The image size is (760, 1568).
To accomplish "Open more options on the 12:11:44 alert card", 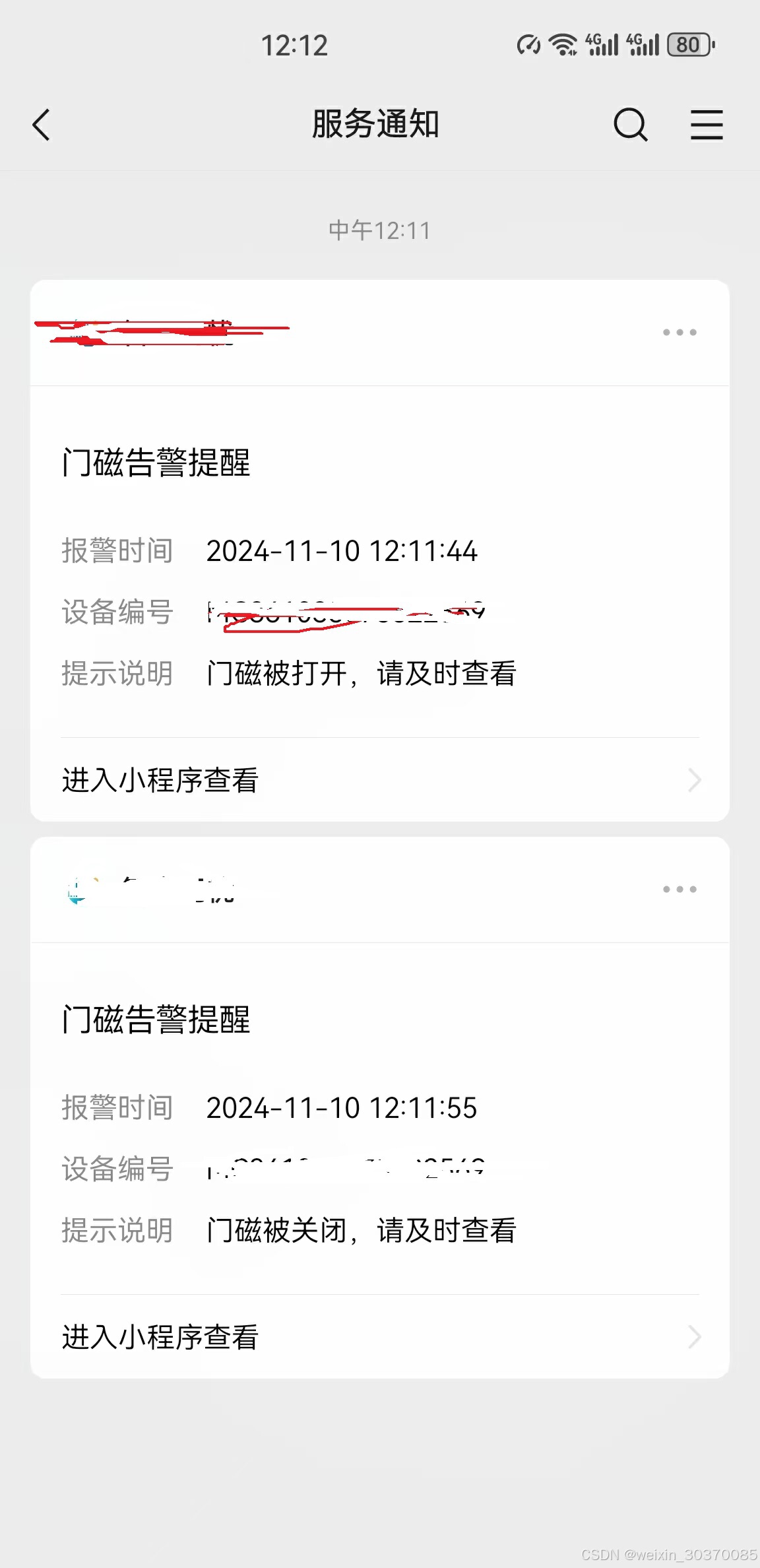I will pyautogui.click(x=680, y=333).
